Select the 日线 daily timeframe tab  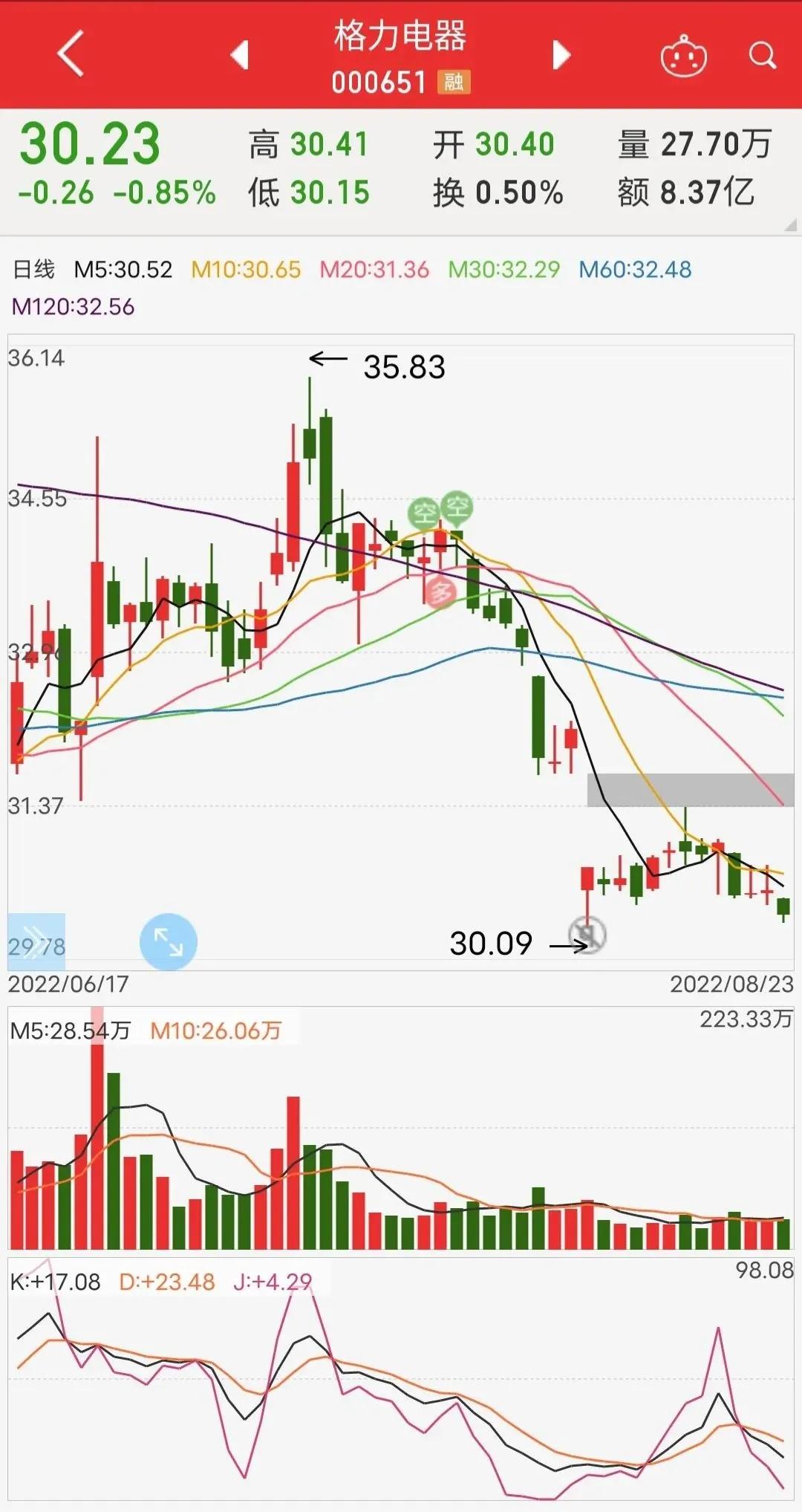point(35,270)
